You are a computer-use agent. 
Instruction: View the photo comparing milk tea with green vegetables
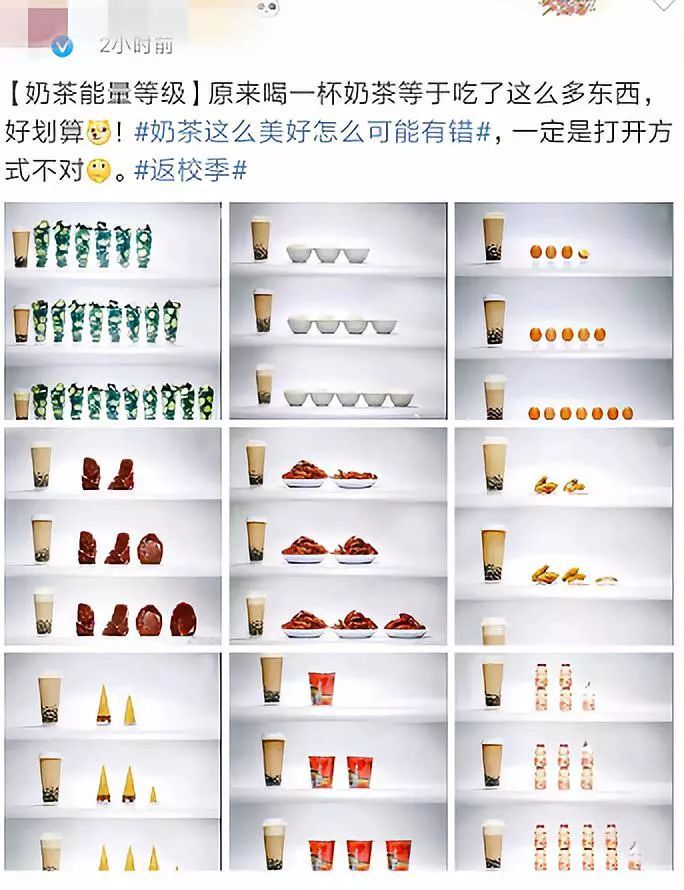tap(113, 312)
